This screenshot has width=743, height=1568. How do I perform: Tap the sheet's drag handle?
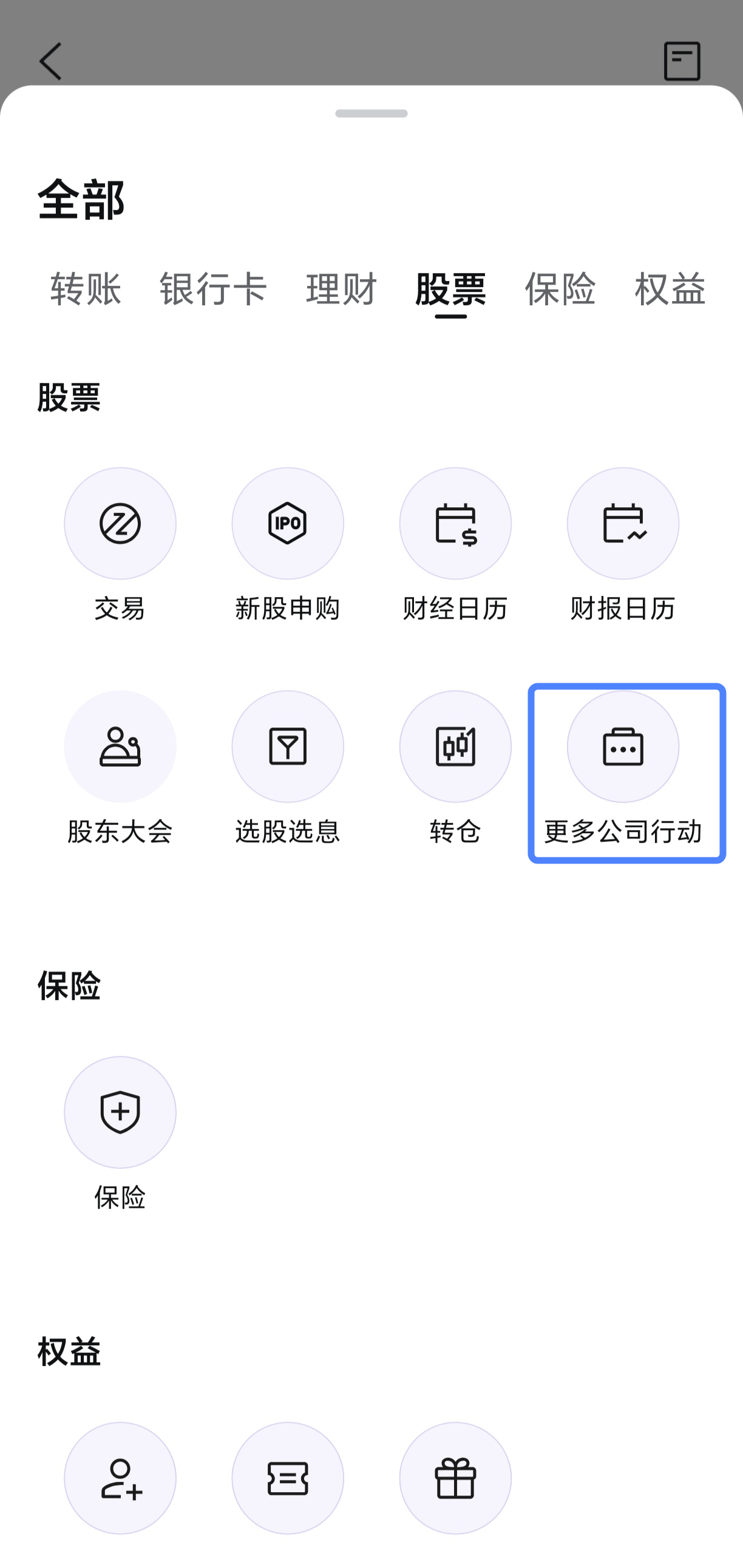pyautogui.click(x=371, y=114)
